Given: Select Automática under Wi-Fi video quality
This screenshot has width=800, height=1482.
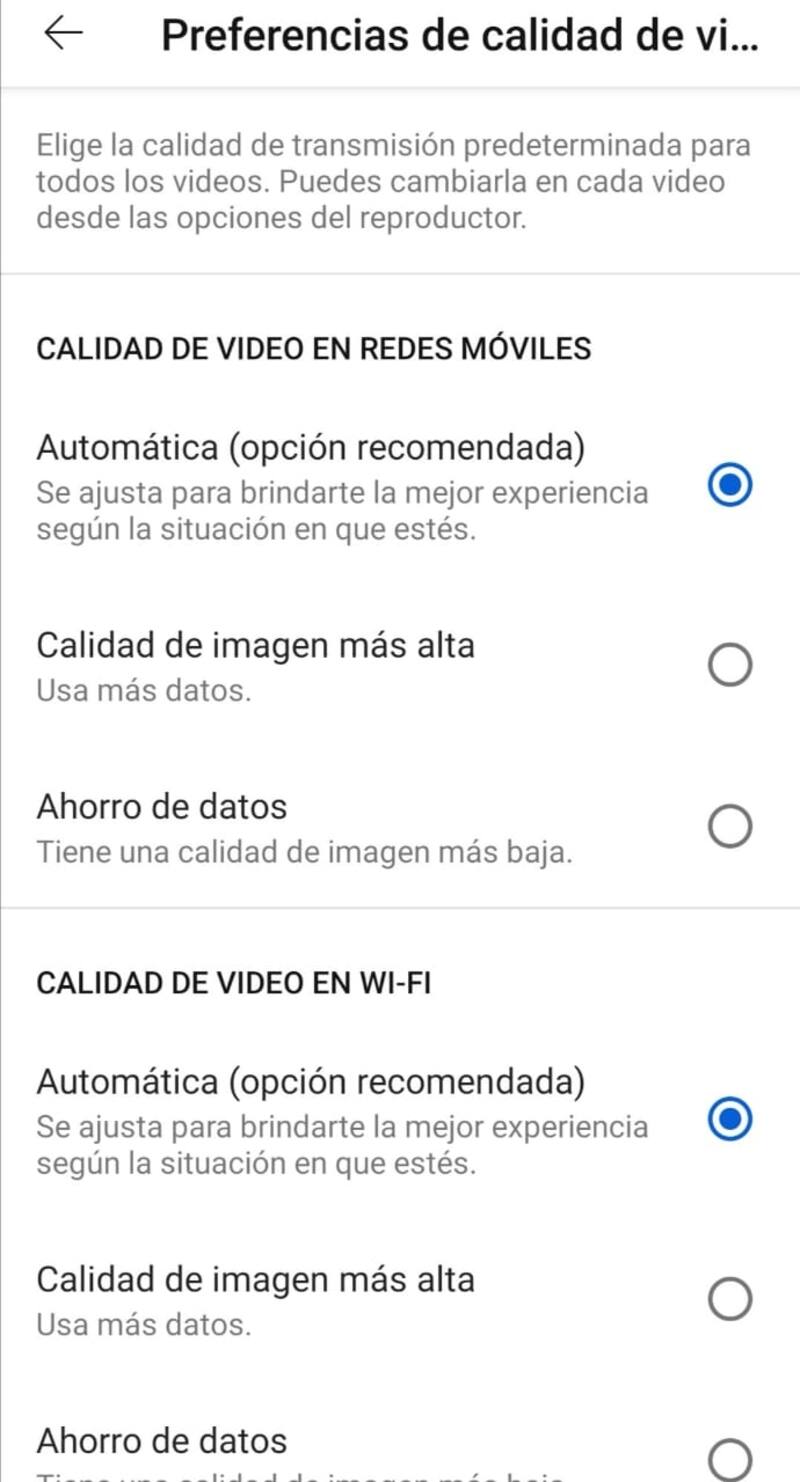Looking at the screenshot, I should [729, 1120].
